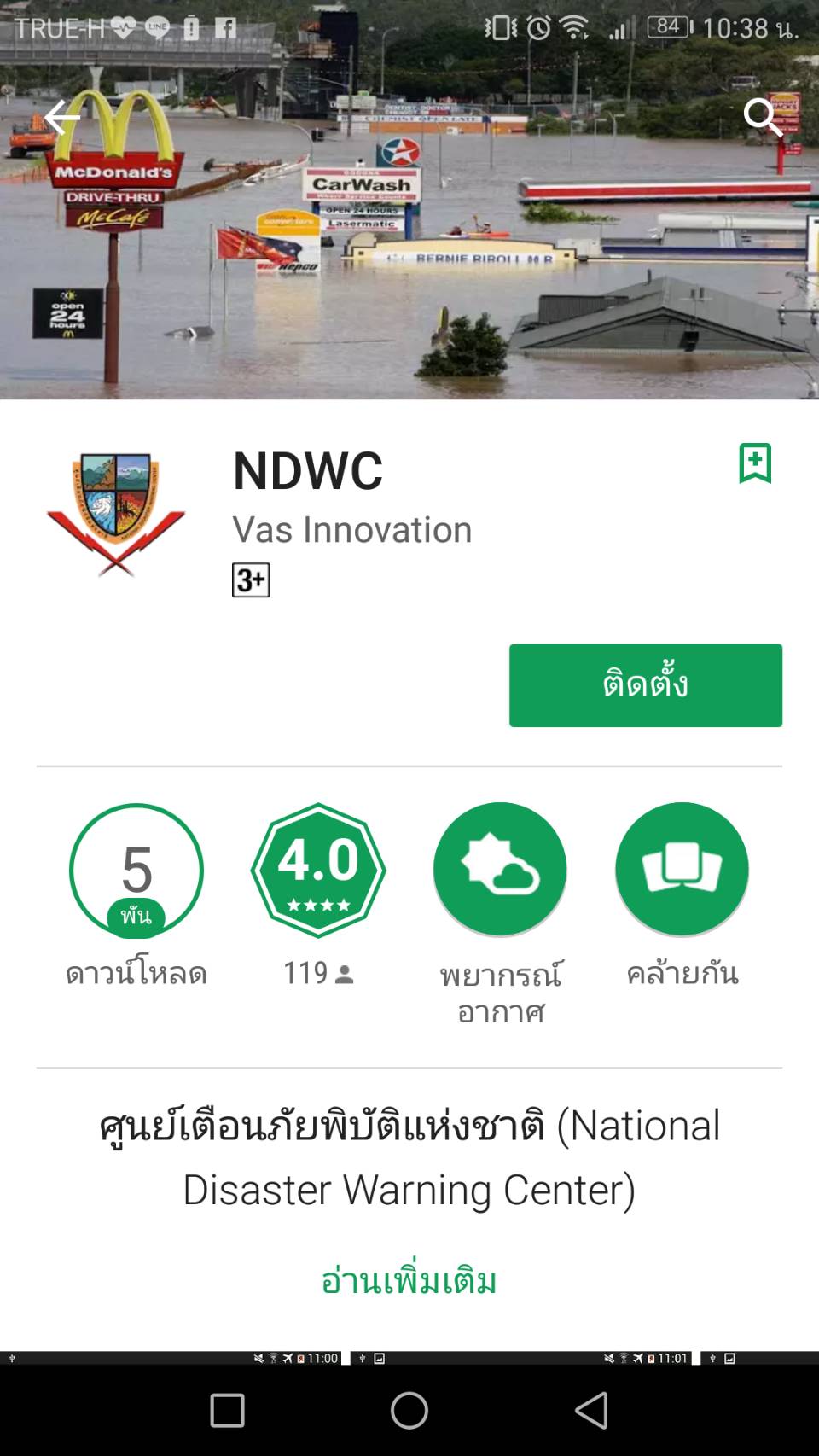Viewport: 819px width, 1456px height.
Task: Expand description with อ่านเพิ่มเติม
Action: pyautogui.click(x=409, y=1280)
